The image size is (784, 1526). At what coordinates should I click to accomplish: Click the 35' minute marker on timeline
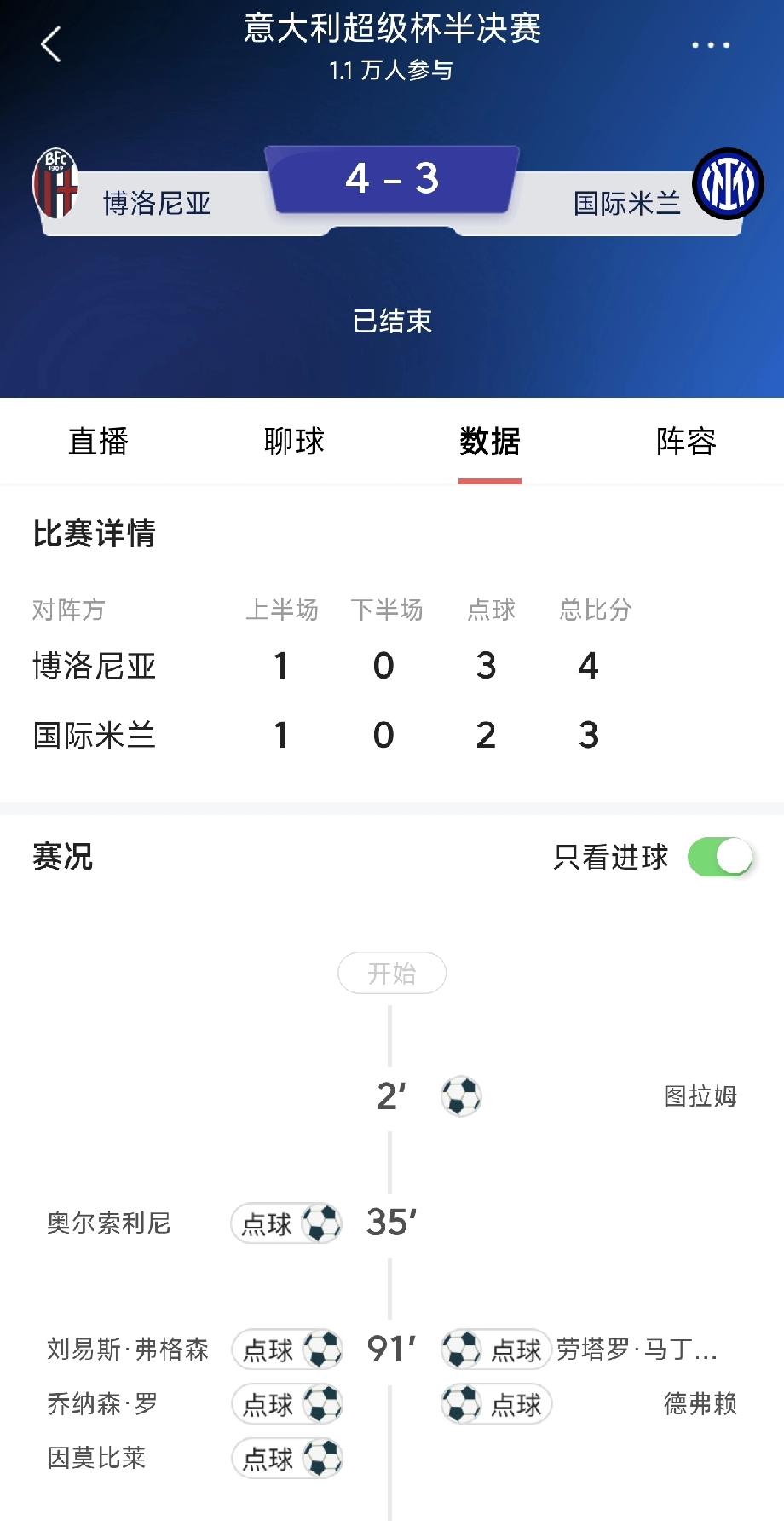click(391, 1223)
